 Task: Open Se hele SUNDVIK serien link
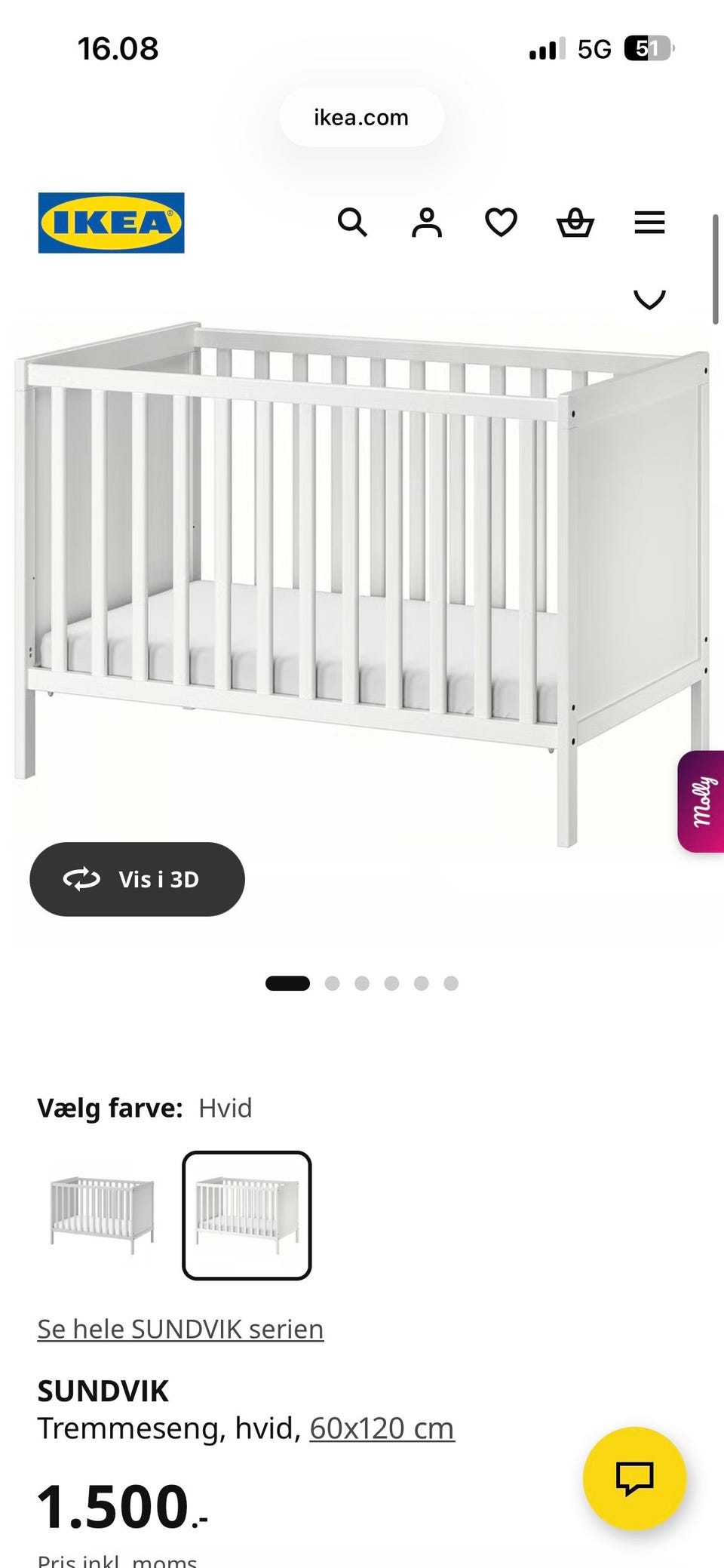[x=180, y=1329]
